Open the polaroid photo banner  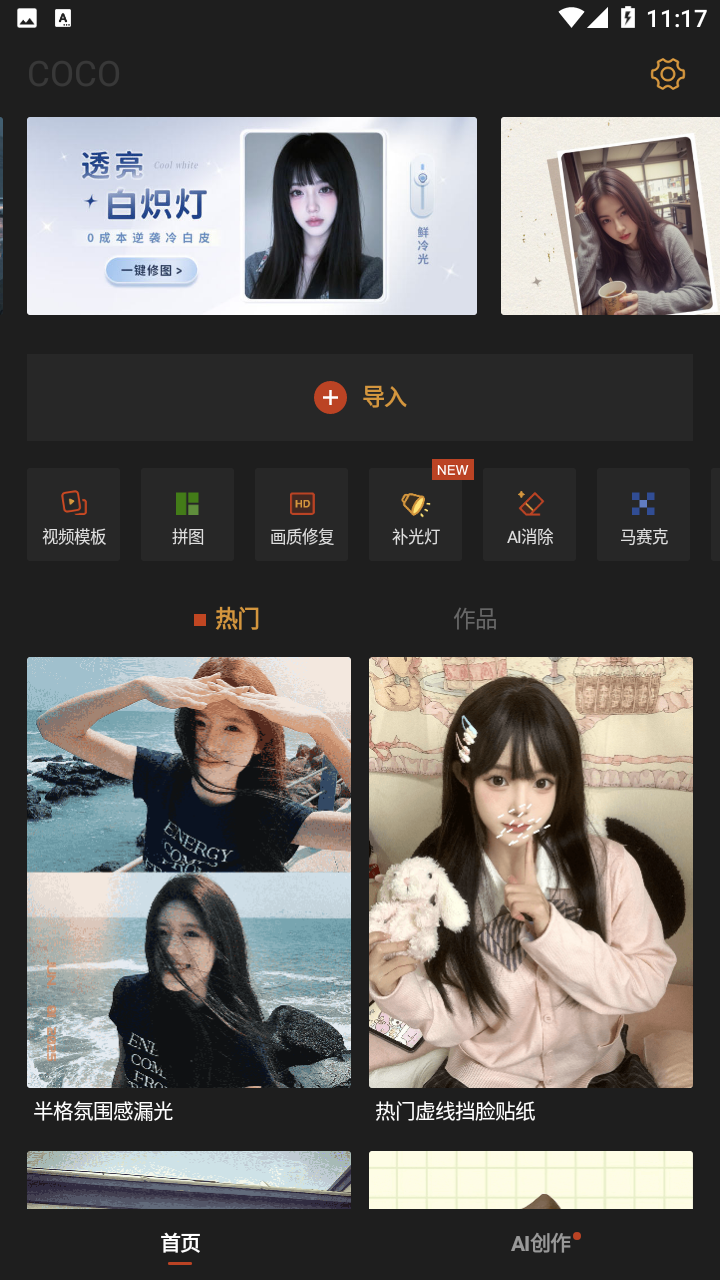[610, 216]
